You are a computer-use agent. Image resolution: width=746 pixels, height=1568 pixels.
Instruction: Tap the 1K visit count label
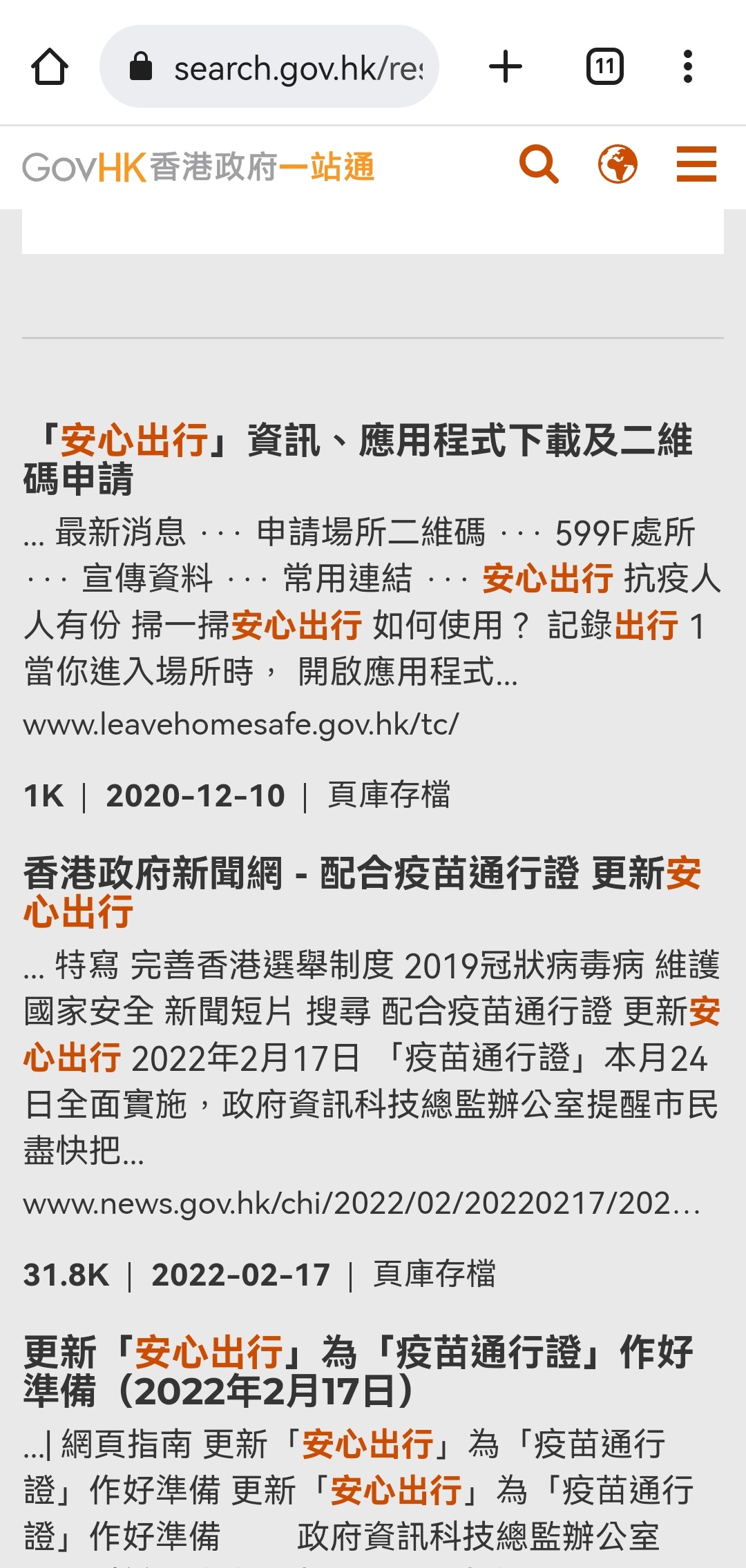pos(45,795)
